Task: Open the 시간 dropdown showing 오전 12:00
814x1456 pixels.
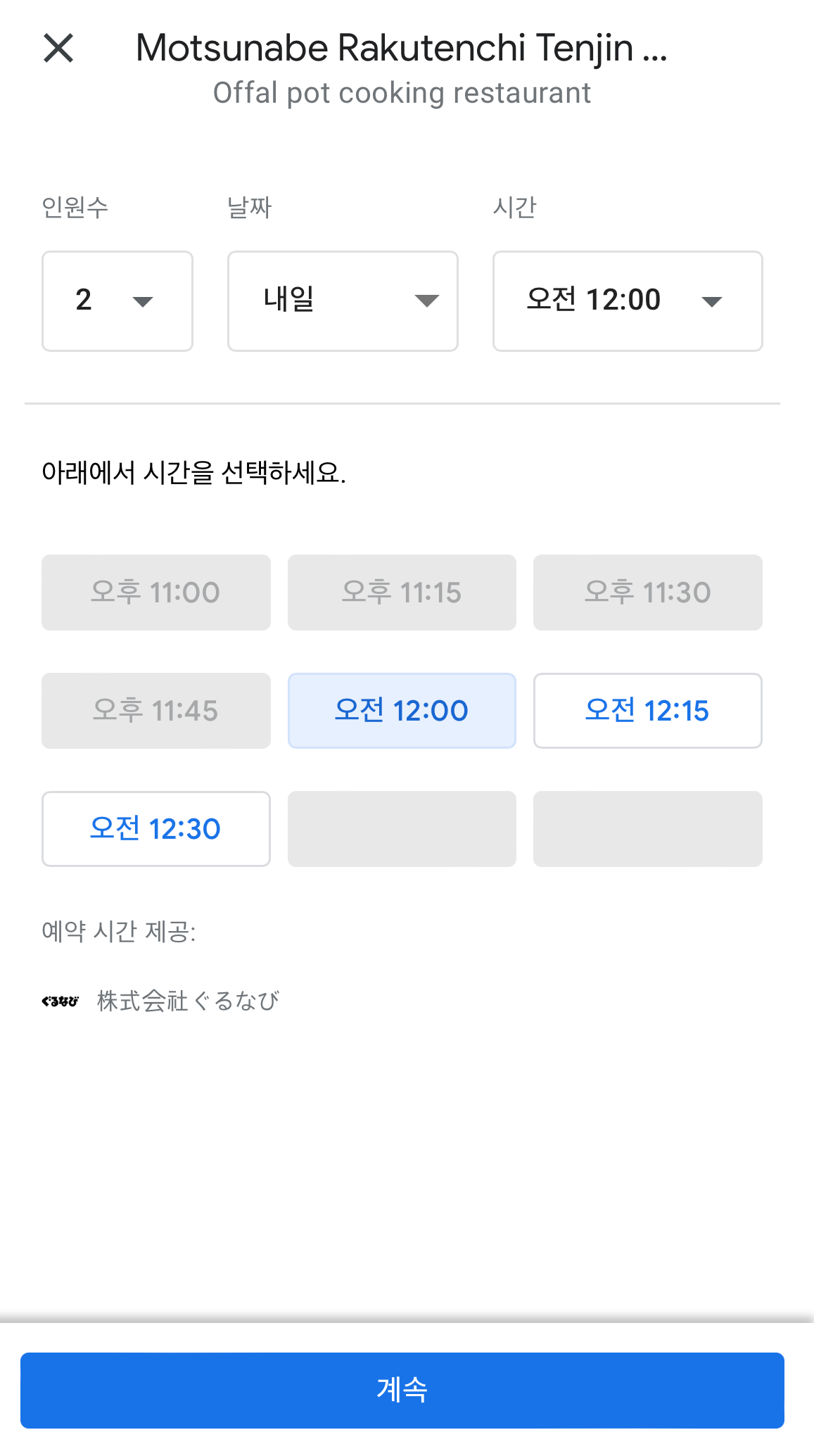Action: 627,300
